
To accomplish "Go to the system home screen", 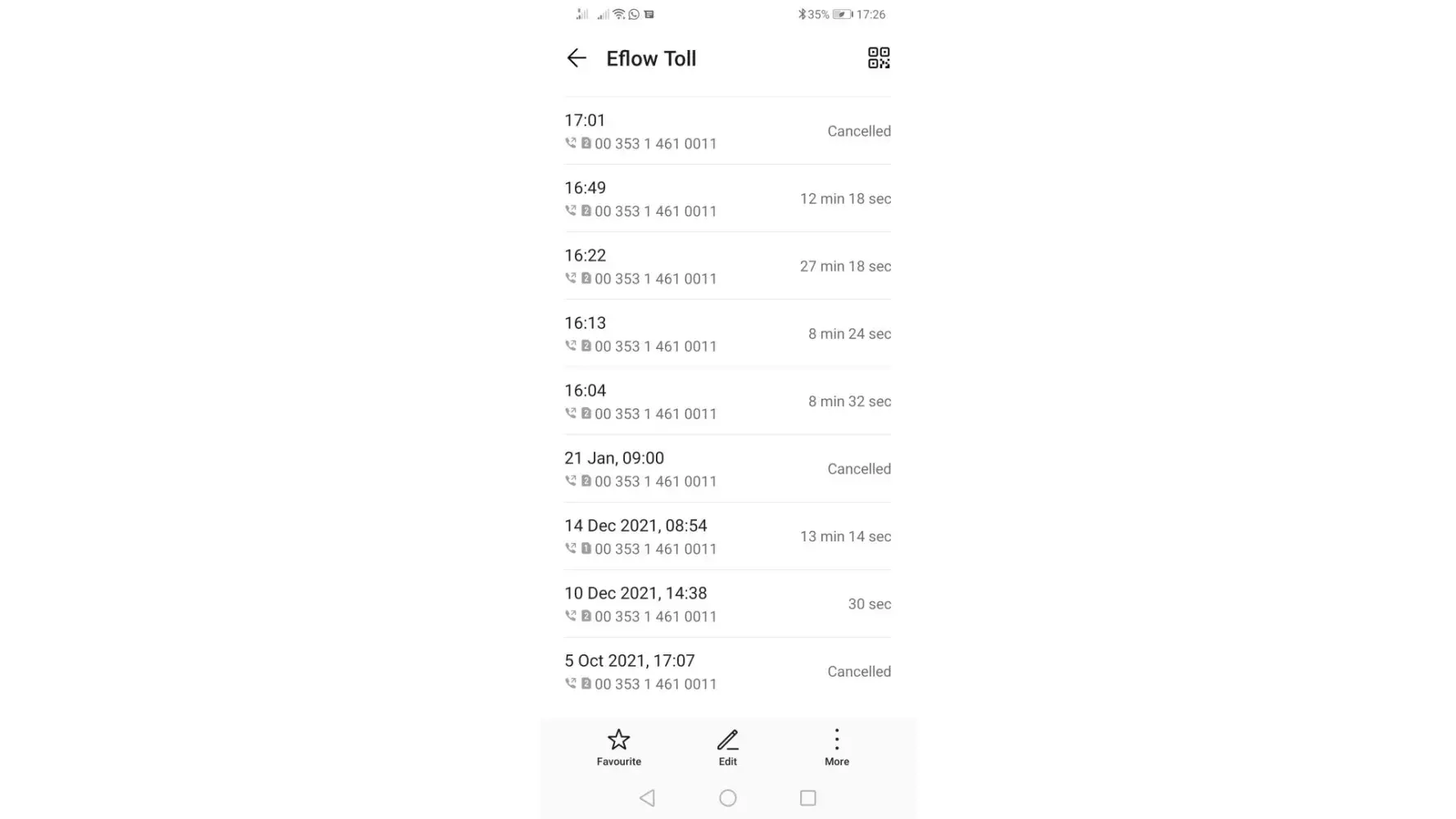I will 727,798.
